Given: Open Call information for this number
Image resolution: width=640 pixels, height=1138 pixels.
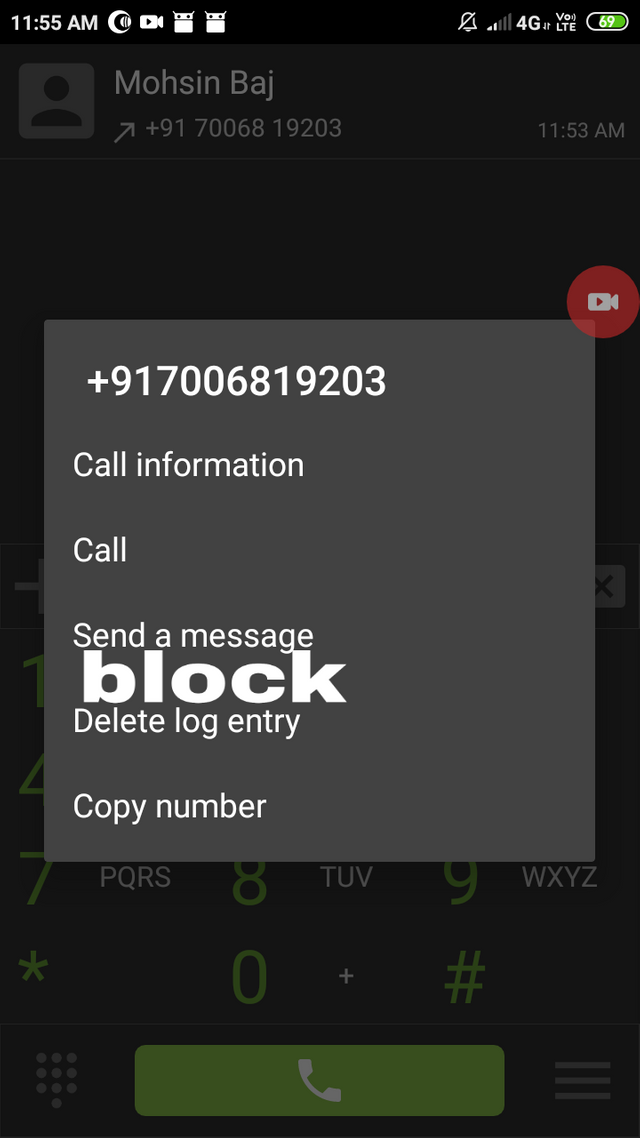Looking at the screenshot, I should click(x=188, y=465).
